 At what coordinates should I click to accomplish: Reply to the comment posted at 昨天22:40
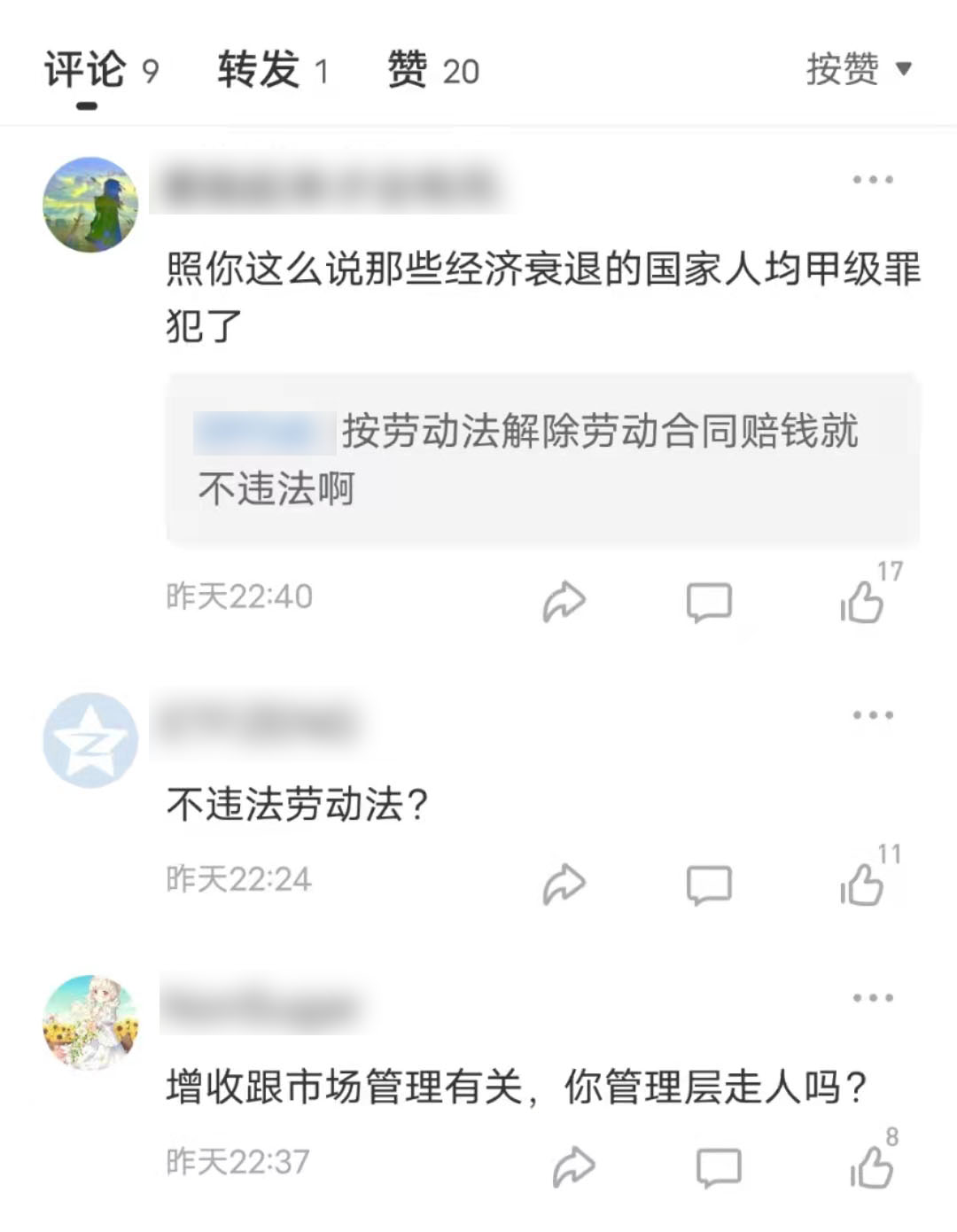point(708,601)
